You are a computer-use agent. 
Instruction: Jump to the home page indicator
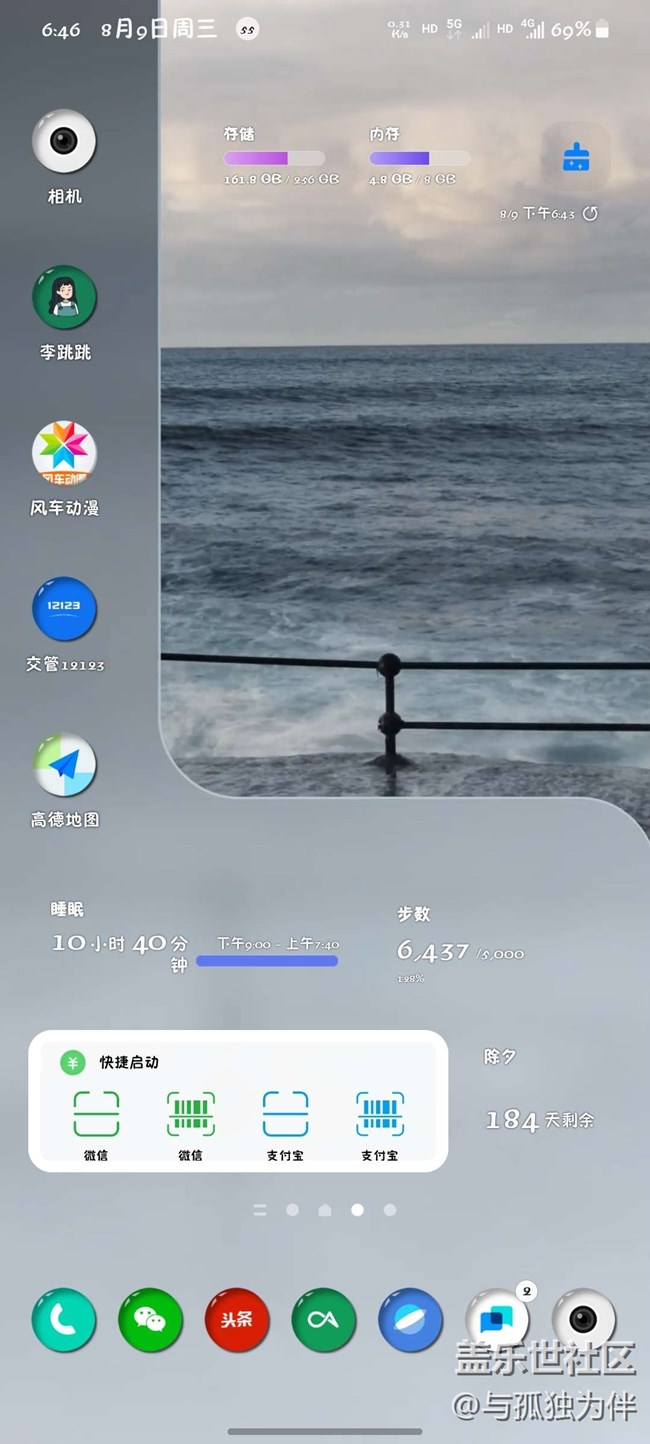click(x=325, y=1210)
